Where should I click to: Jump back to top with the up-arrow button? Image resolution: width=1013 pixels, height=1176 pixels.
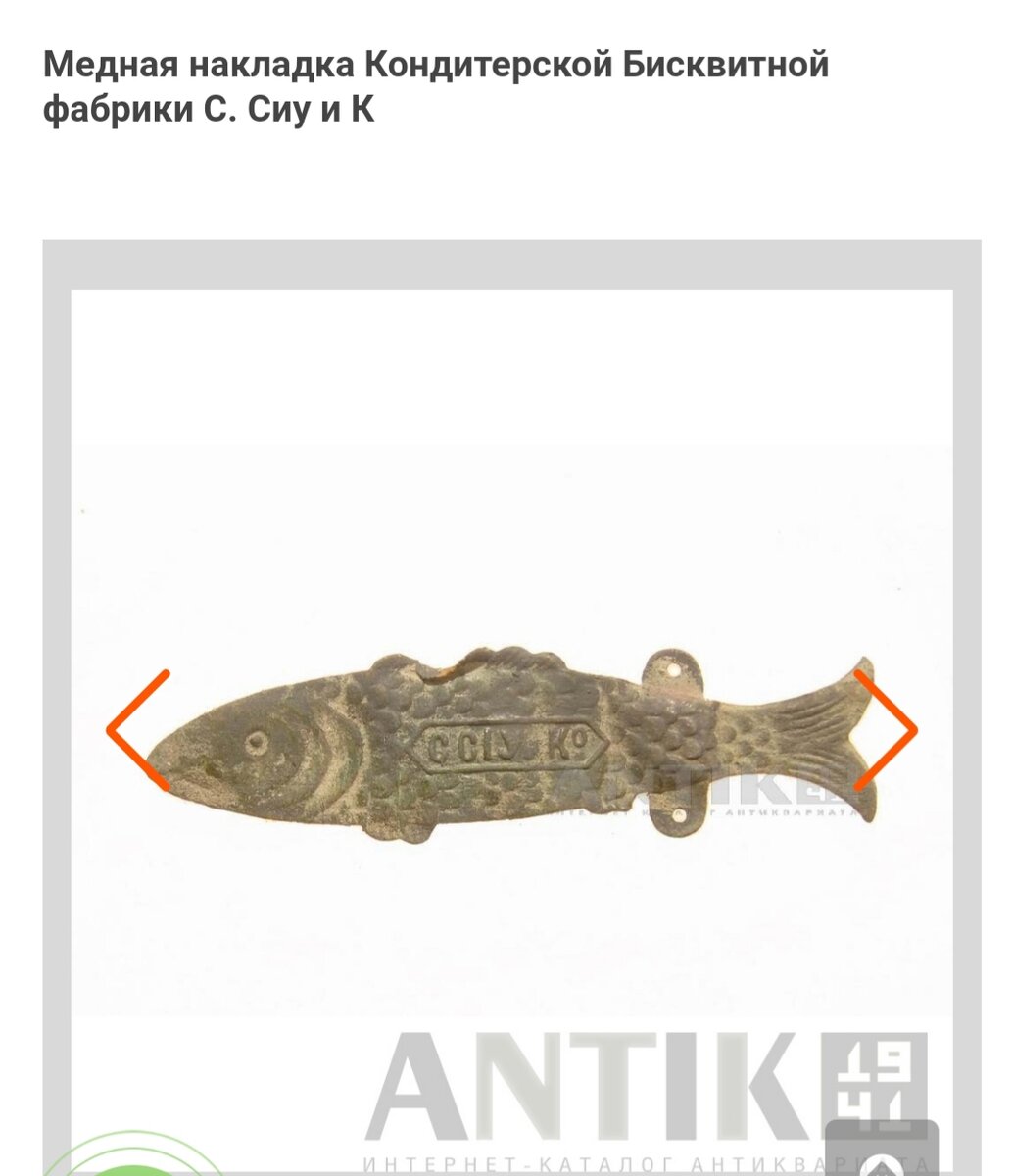tap(881, 1154)
